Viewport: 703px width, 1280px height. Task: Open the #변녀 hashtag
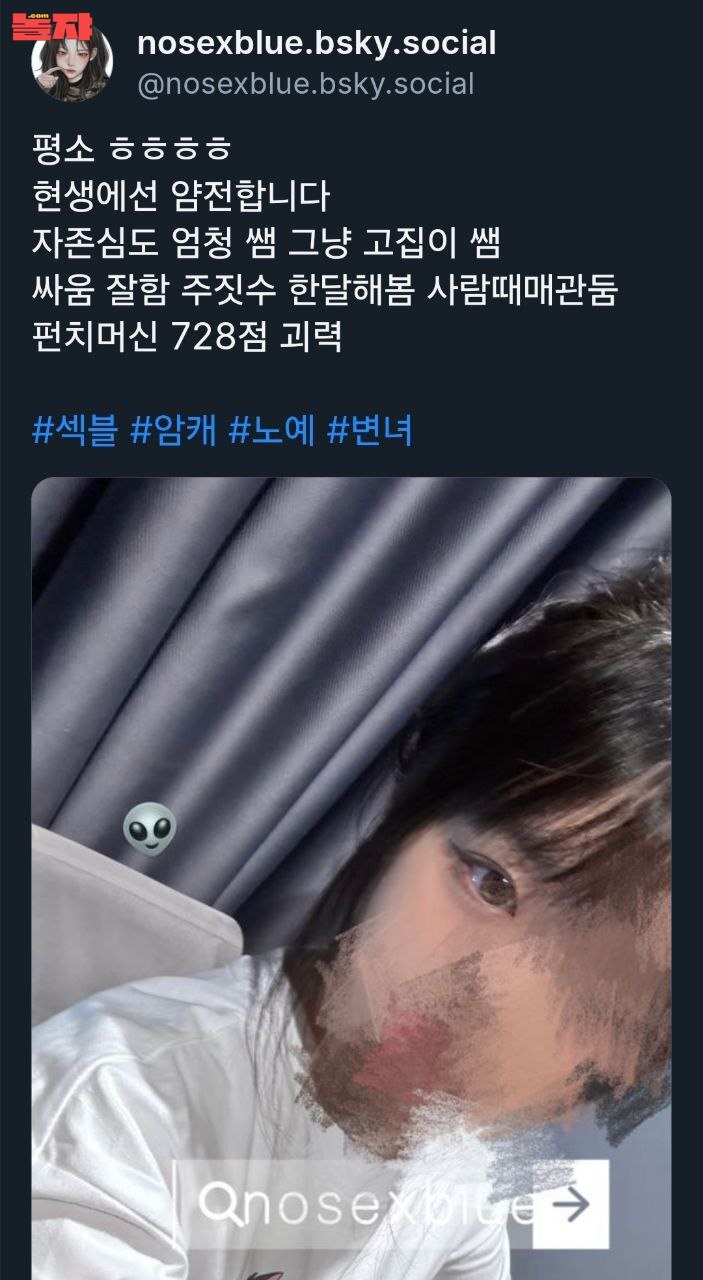tap(369, 431)
